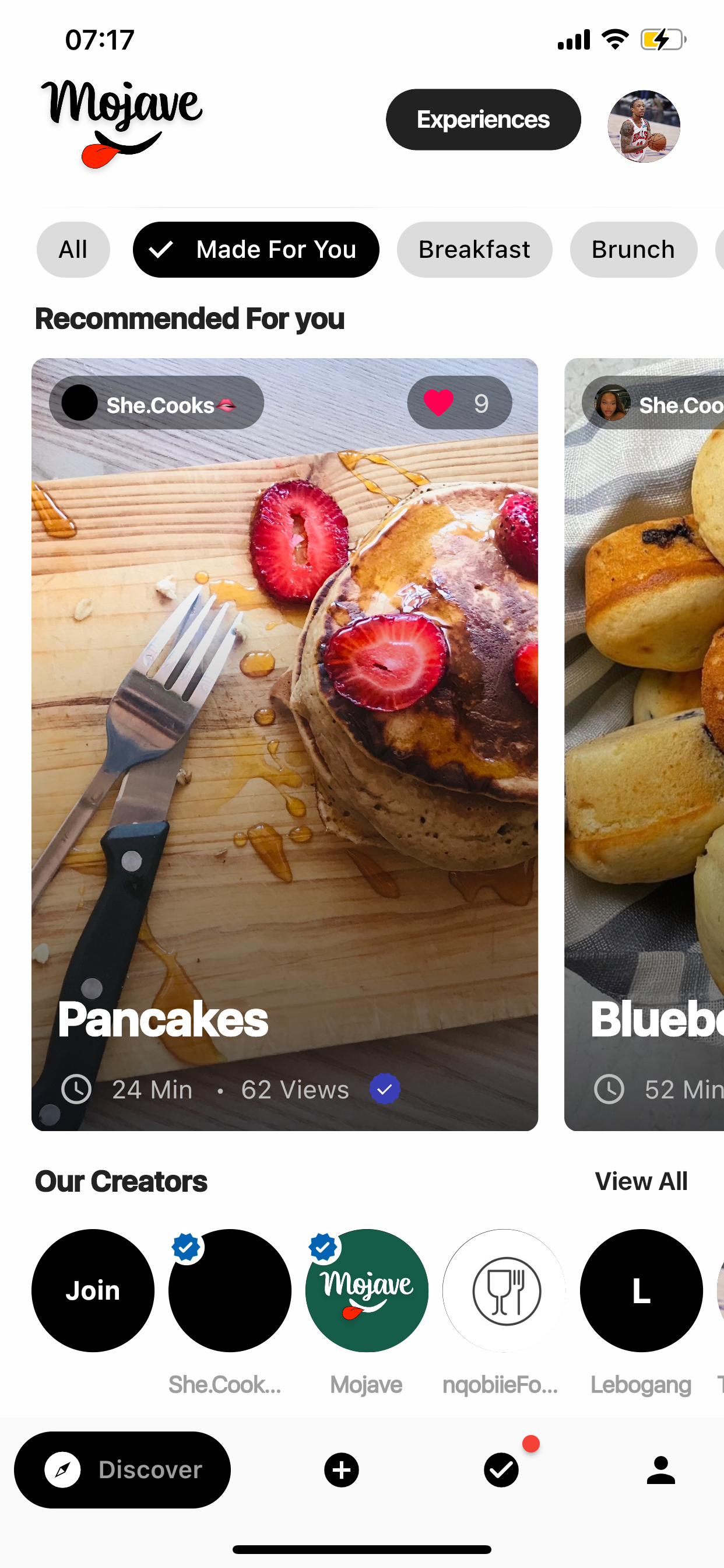This screenshot has width=724, height=1568.
Task: Open She.Cooks creator profile
Action: tap(229, 1290)
